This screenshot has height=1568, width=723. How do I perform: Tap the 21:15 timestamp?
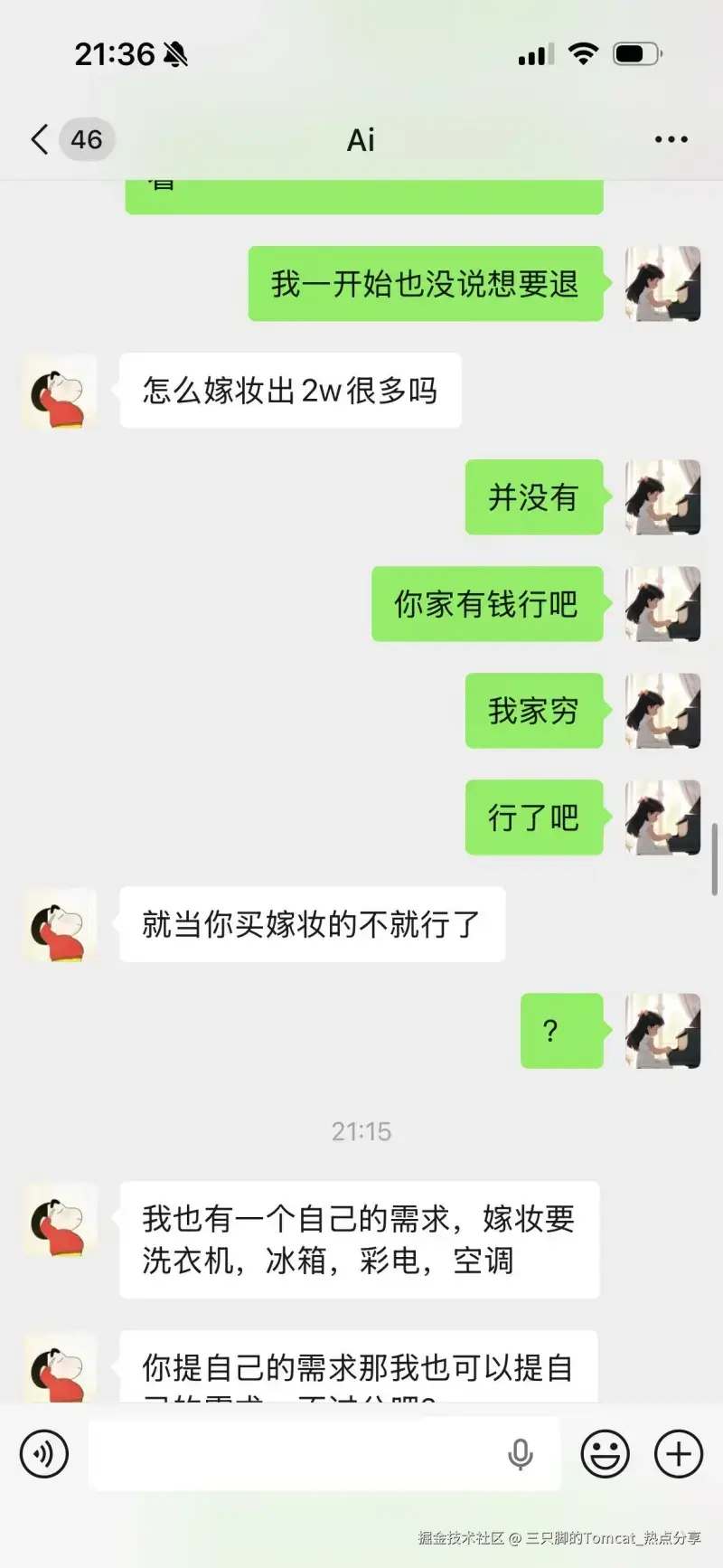pyautogui.click(x=361, y=1131)
